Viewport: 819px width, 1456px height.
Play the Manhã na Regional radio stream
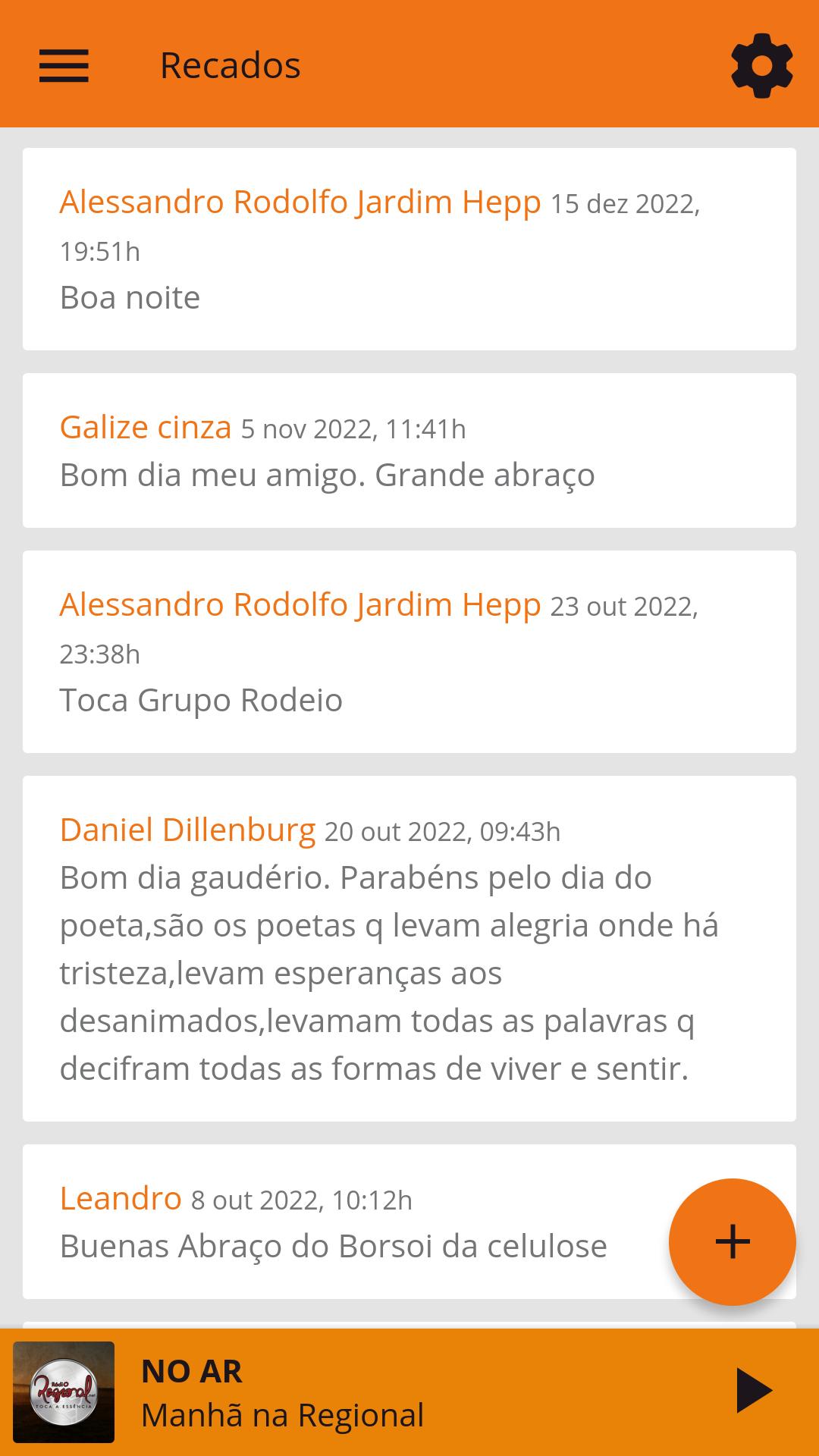pos(754,1391)
